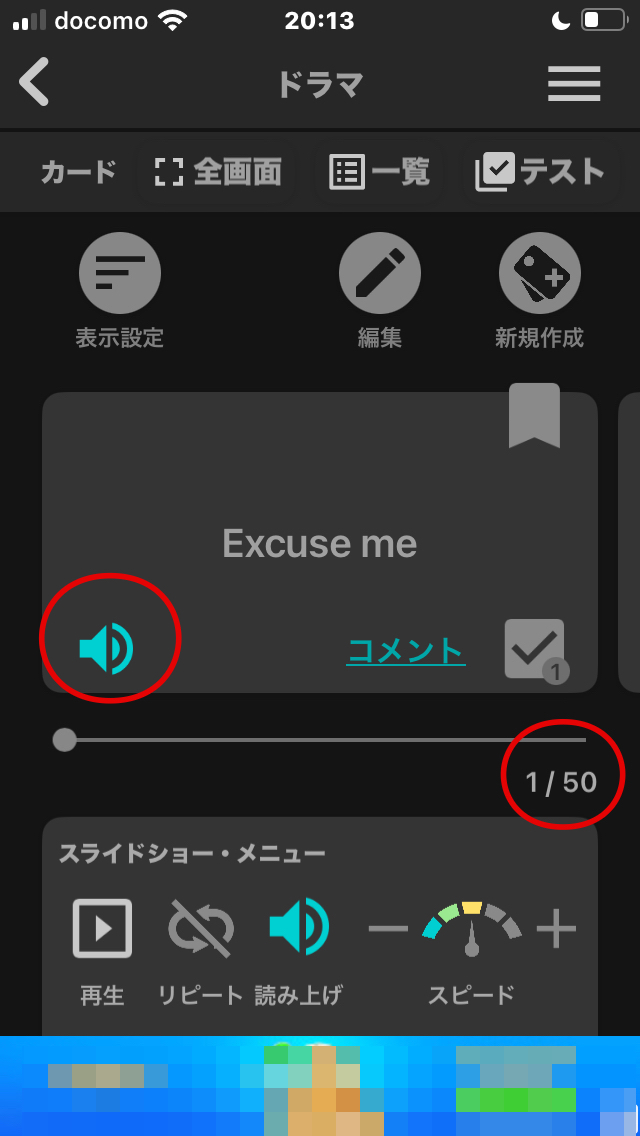Play audio for the Excuse me card

(107, 647)
